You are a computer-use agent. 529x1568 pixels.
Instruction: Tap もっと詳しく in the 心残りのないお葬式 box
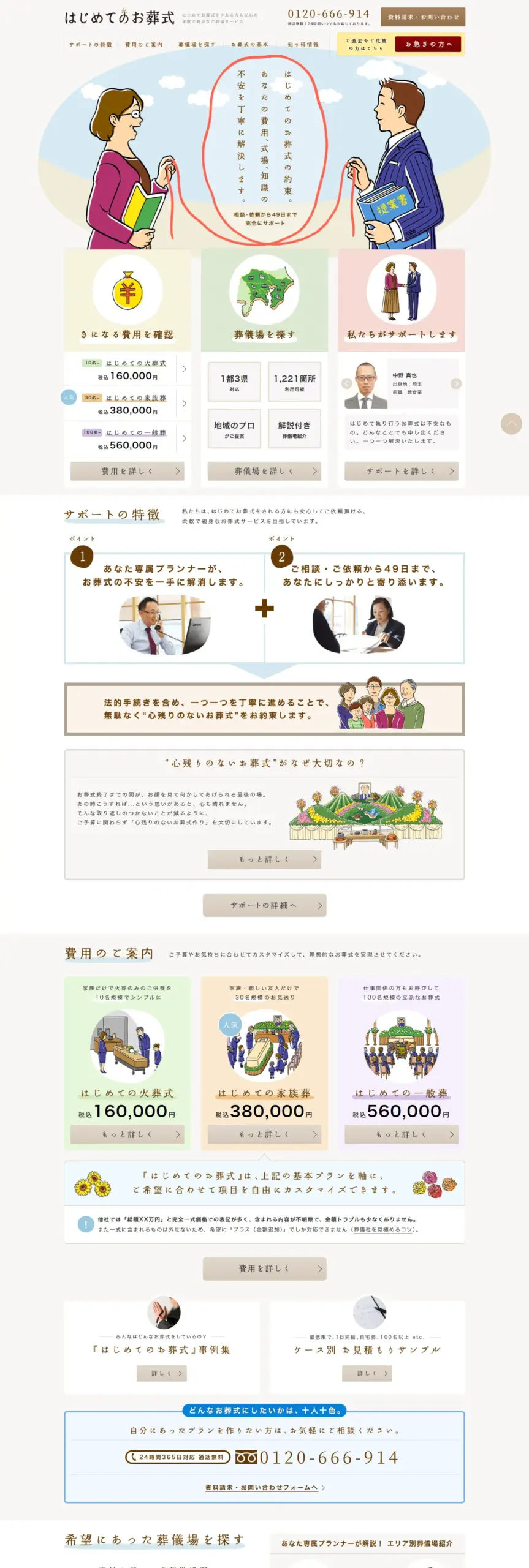tap(264, 859)
